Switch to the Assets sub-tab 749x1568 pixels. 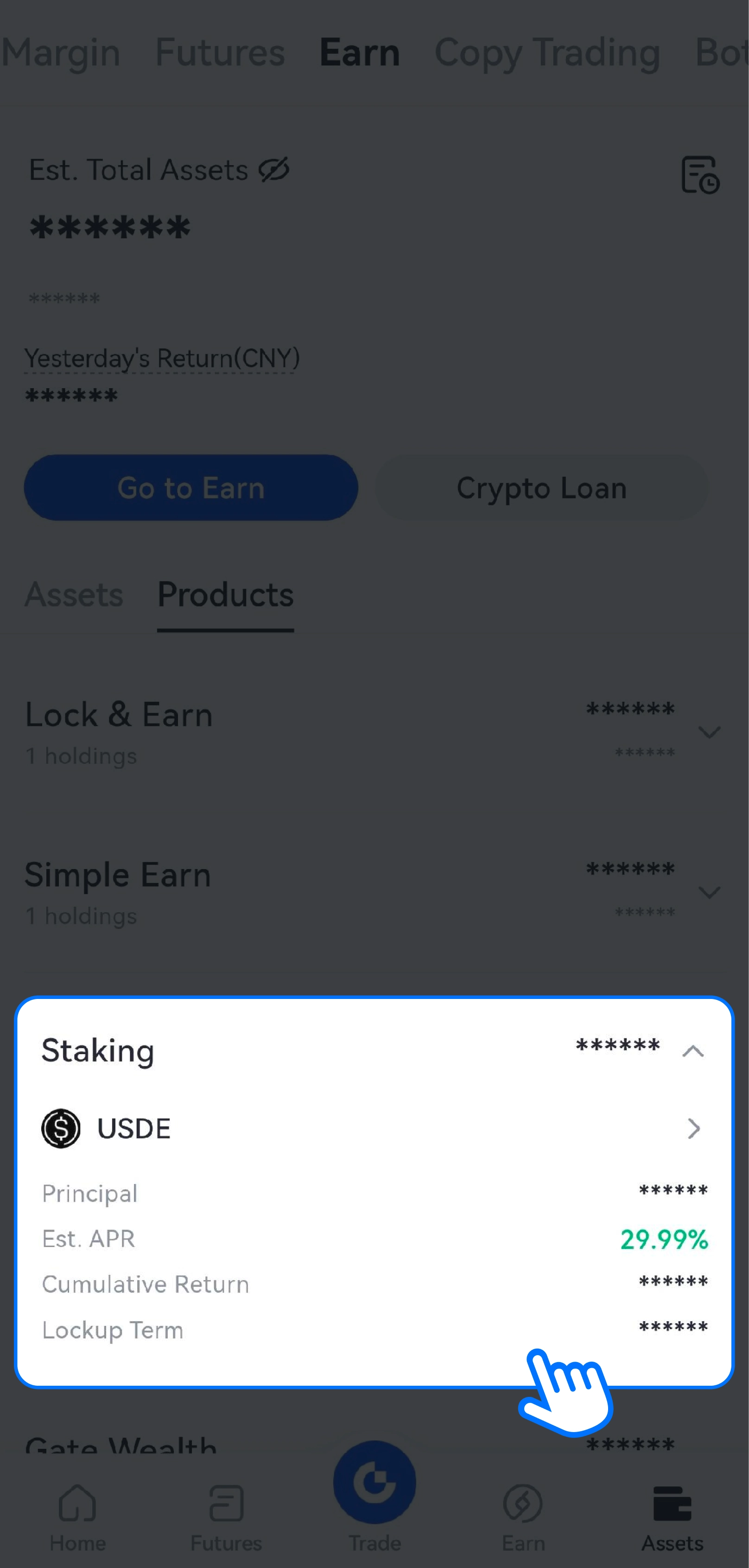pos(74,595)
